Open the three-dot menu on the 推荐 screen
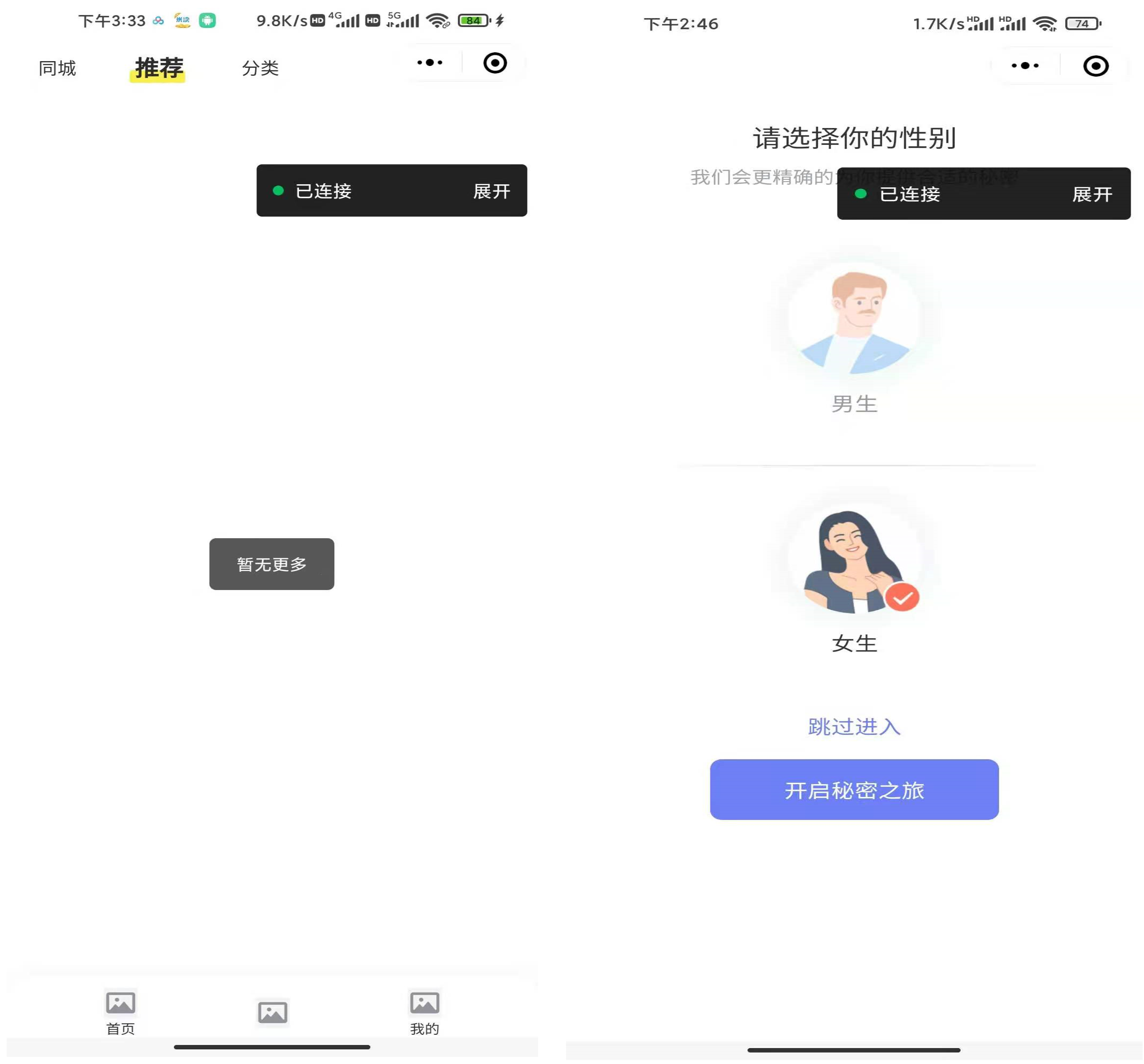 tap(430, 63)
